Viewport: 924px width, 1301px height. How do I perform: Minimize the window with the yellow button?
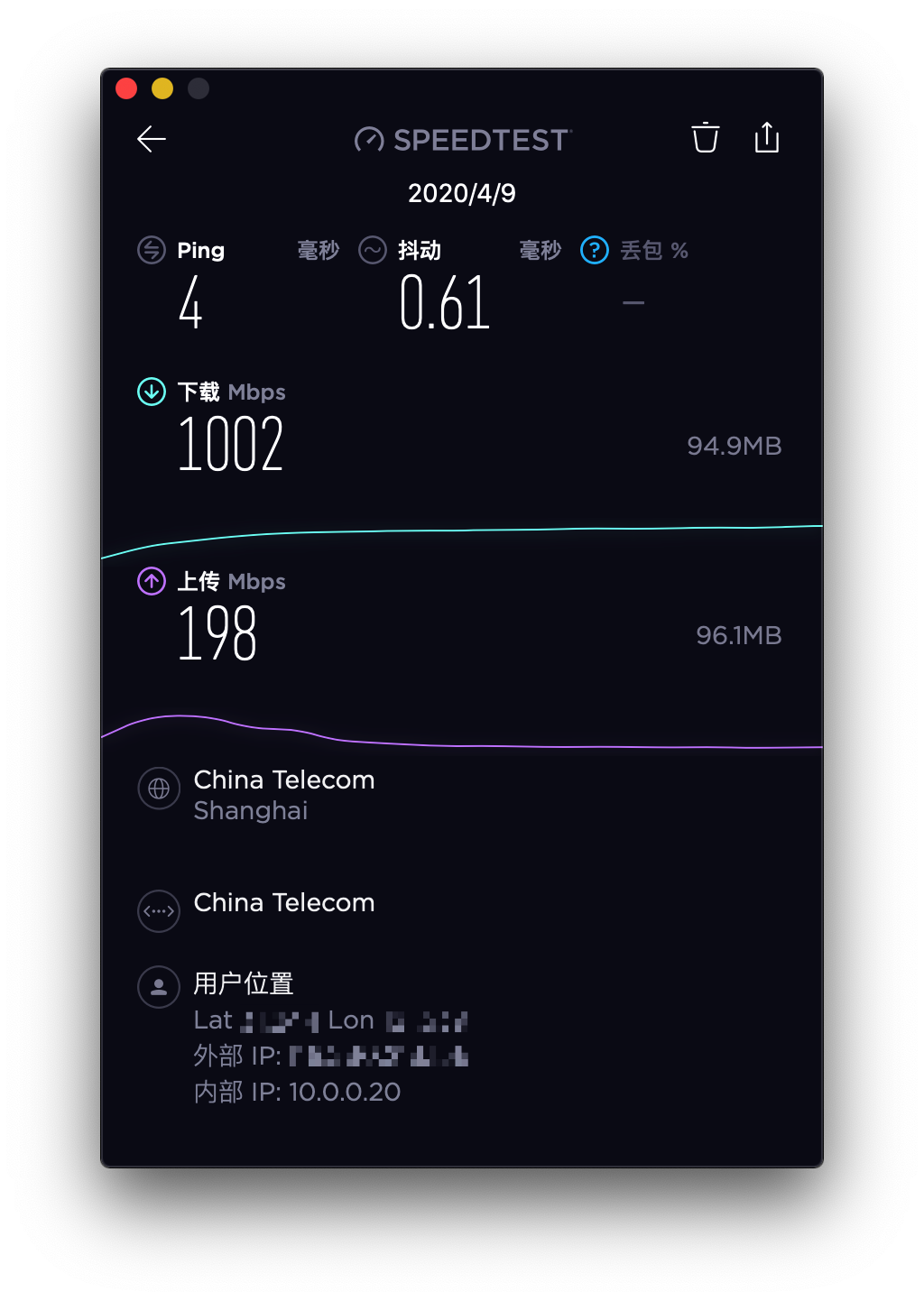[x=162, y=88]
